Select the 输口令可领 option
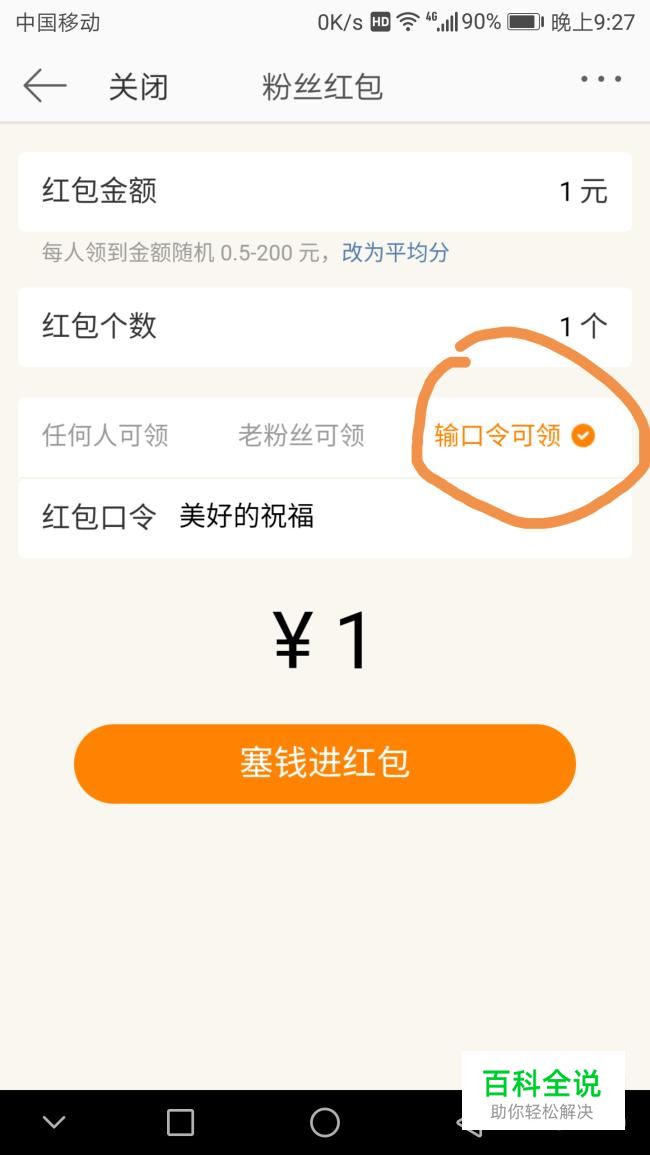The height and width of the screenshot is (1155, 650). point(513,435)
